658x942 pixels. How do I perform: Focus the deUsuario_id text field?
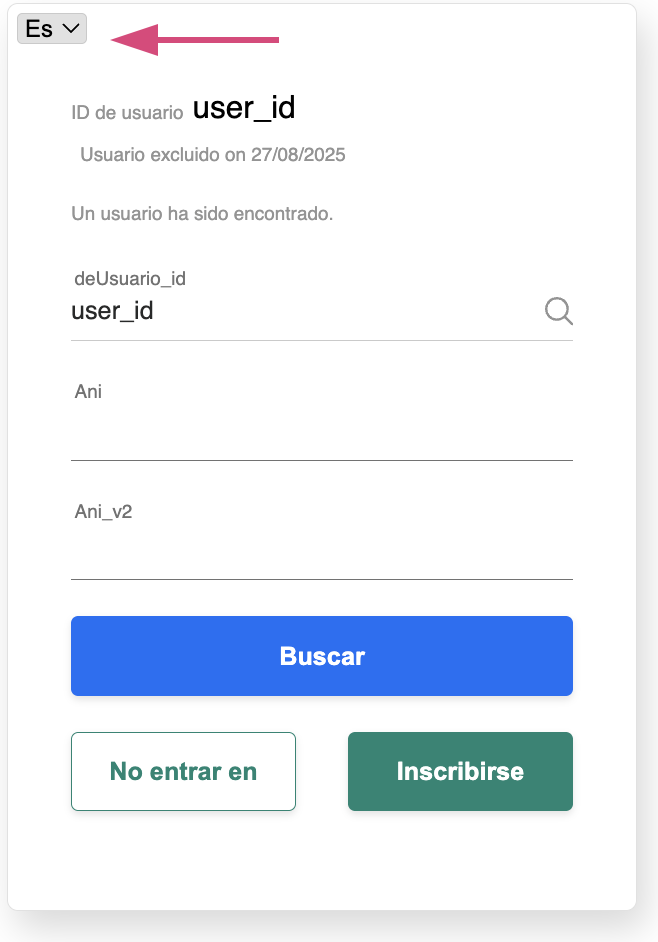(300, 311)
